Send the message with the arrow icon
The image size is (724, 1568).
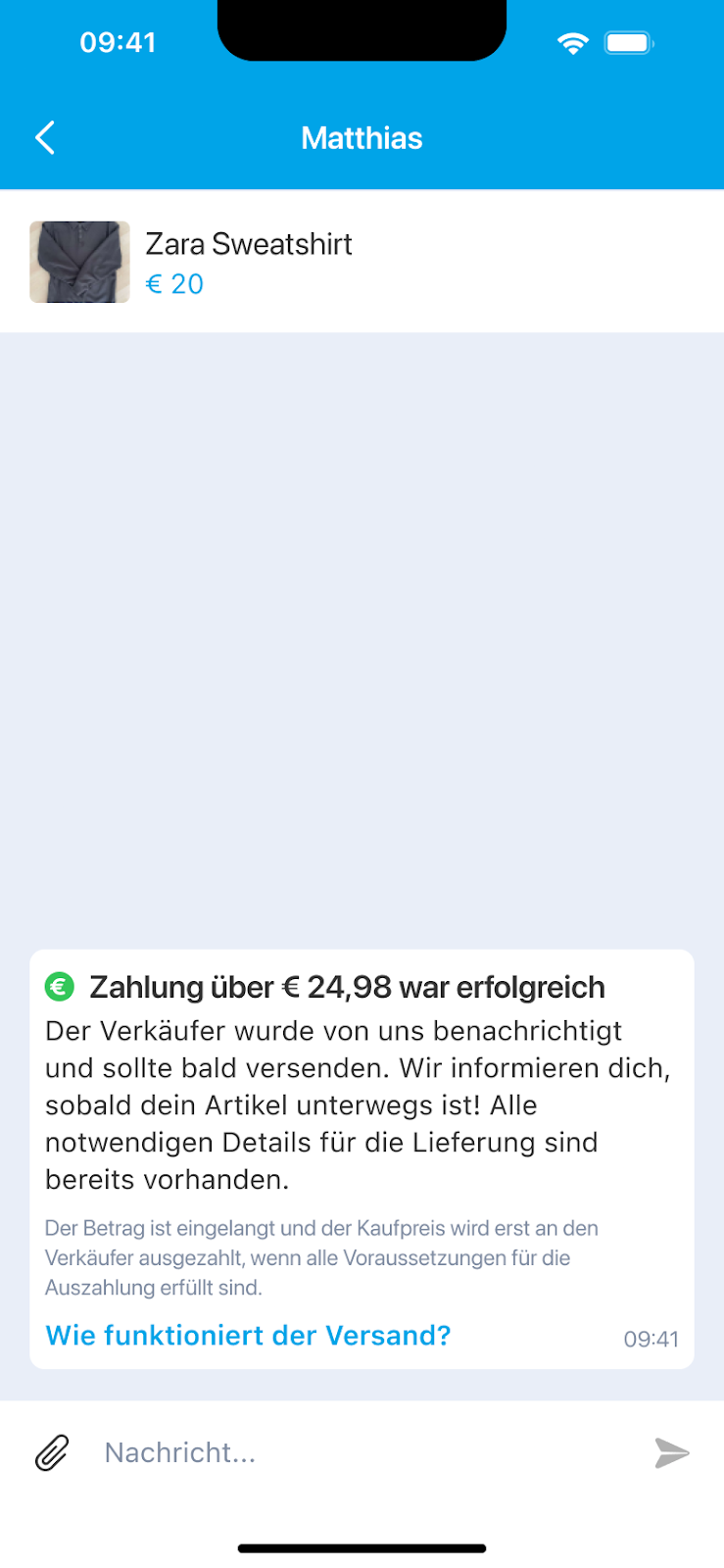coord(671,1452)
